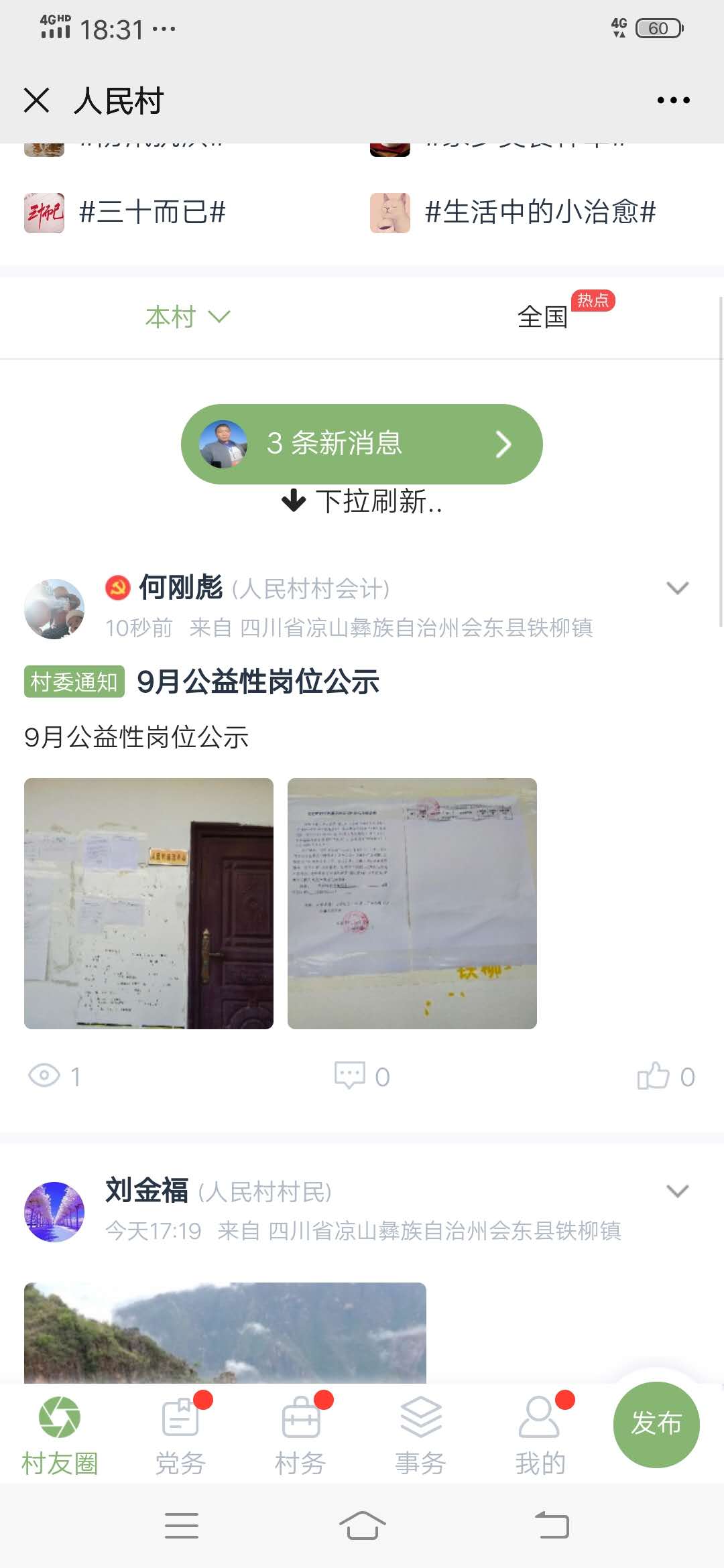The image size is (724, 1568).
Task: Open the #生活中的小治愈# topic
Action: (540, 212)
